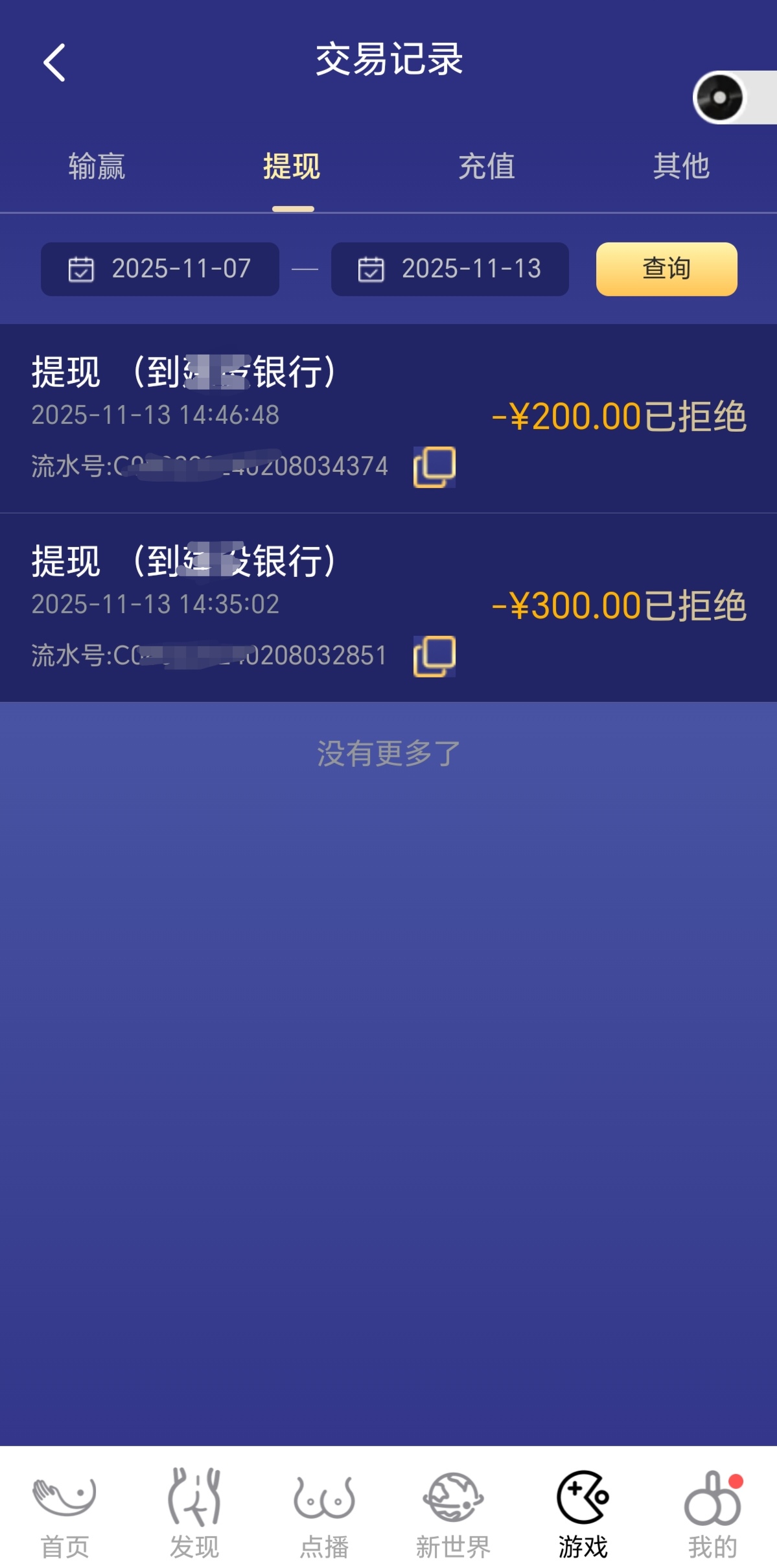The image size is (777, 1568).
Task: Select the 游戏 game controller icon
Action: 583,1510
